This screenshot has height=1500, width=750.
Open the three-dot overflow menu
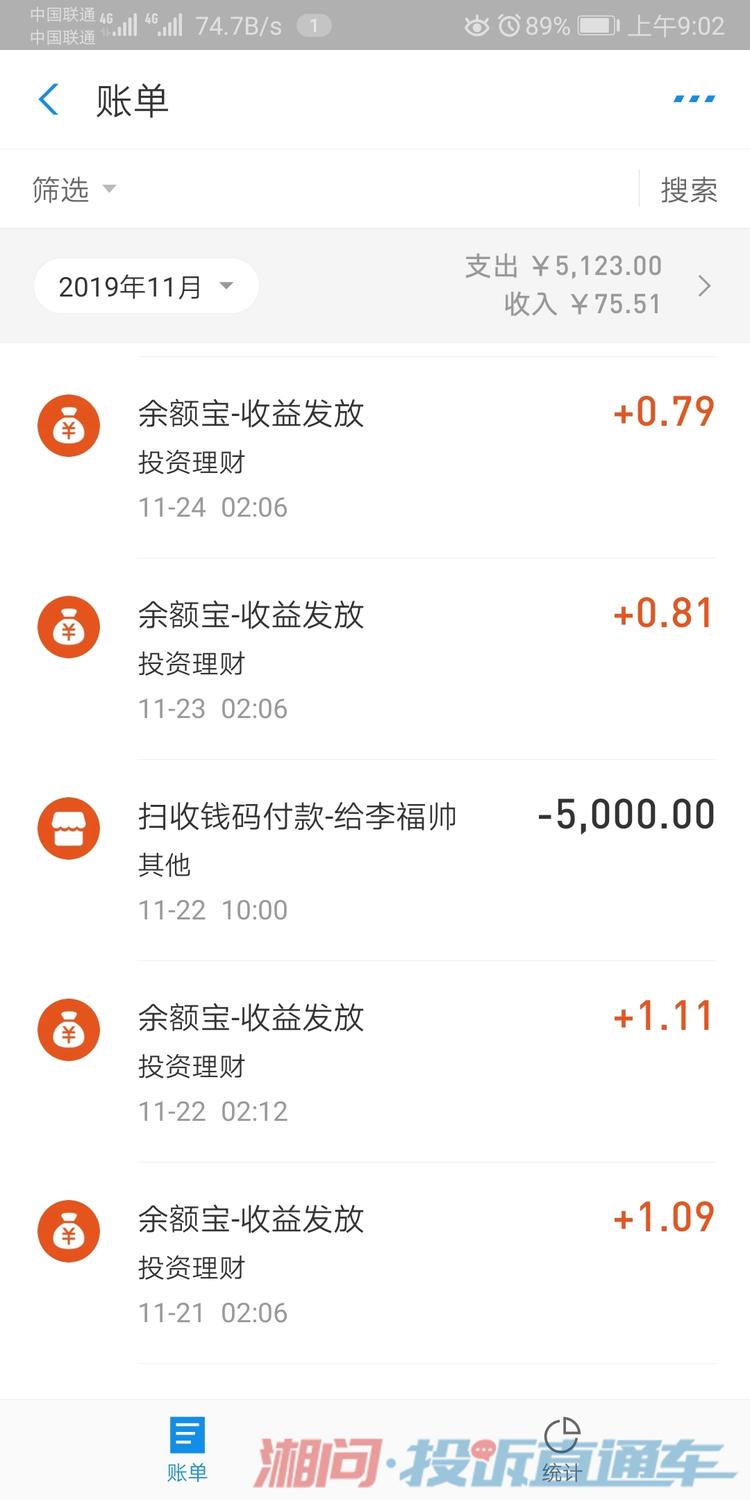tap(694, 99)
